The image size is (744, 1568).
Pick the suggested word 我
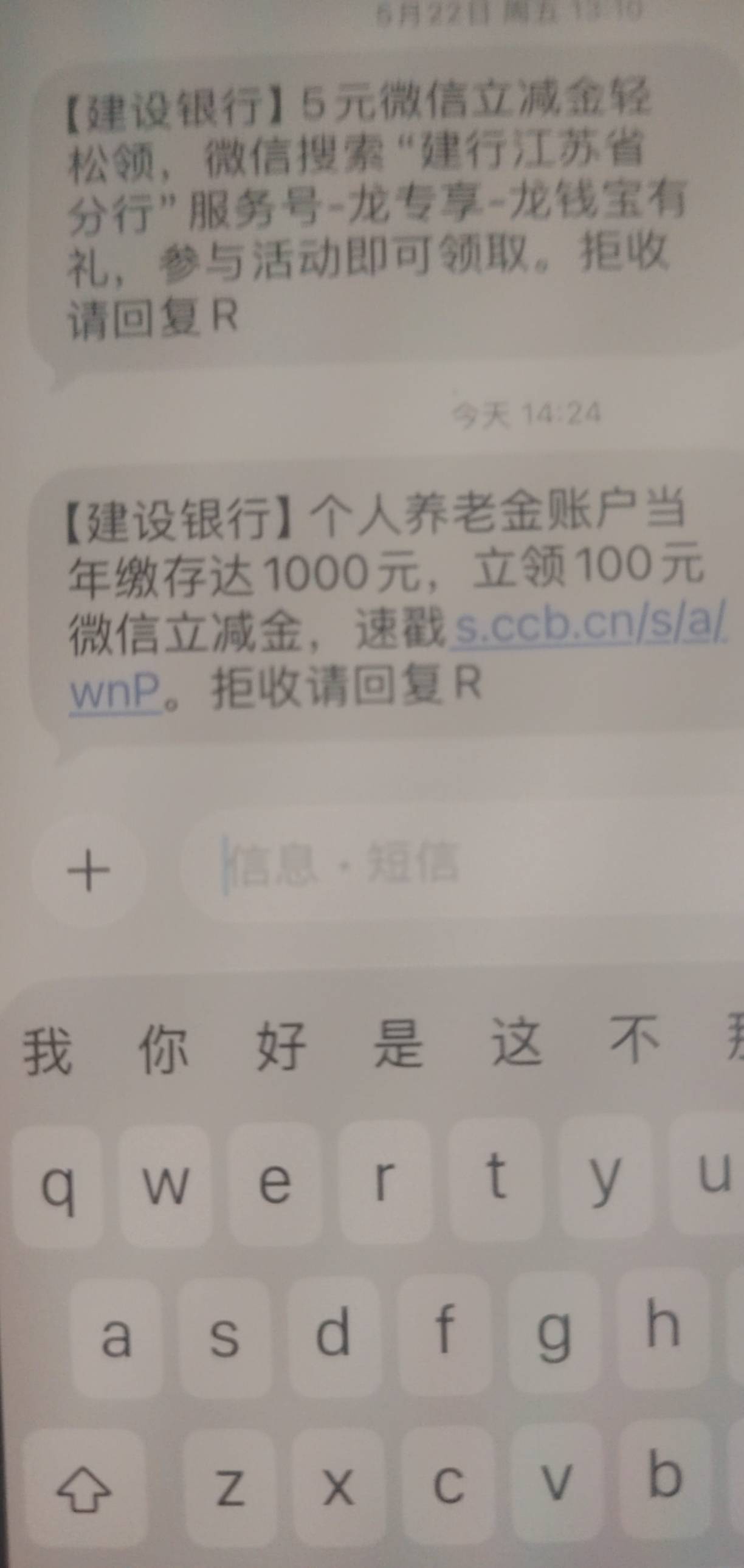pos(47,1052)
